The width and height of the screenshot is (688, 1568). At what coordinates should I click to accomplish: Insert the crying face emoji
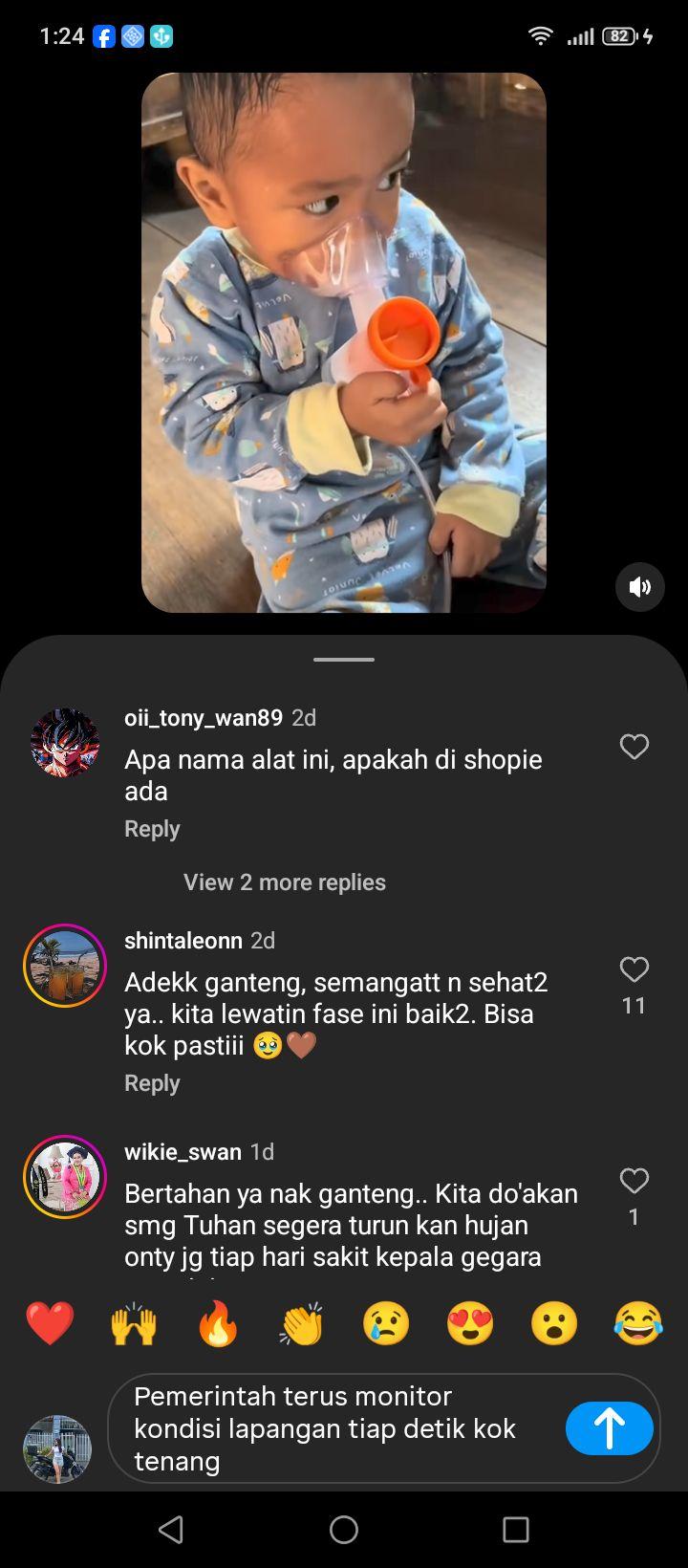386,1325
